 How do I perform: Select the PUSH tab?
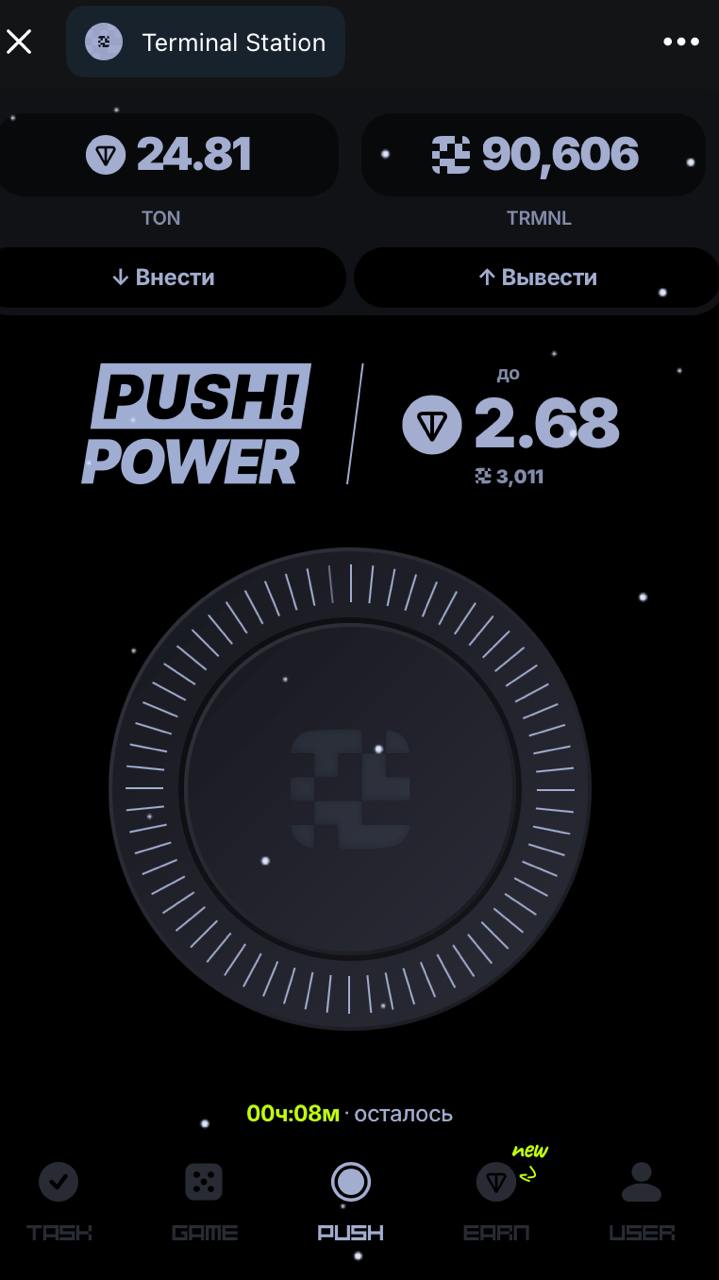[x=350, y=1200]
